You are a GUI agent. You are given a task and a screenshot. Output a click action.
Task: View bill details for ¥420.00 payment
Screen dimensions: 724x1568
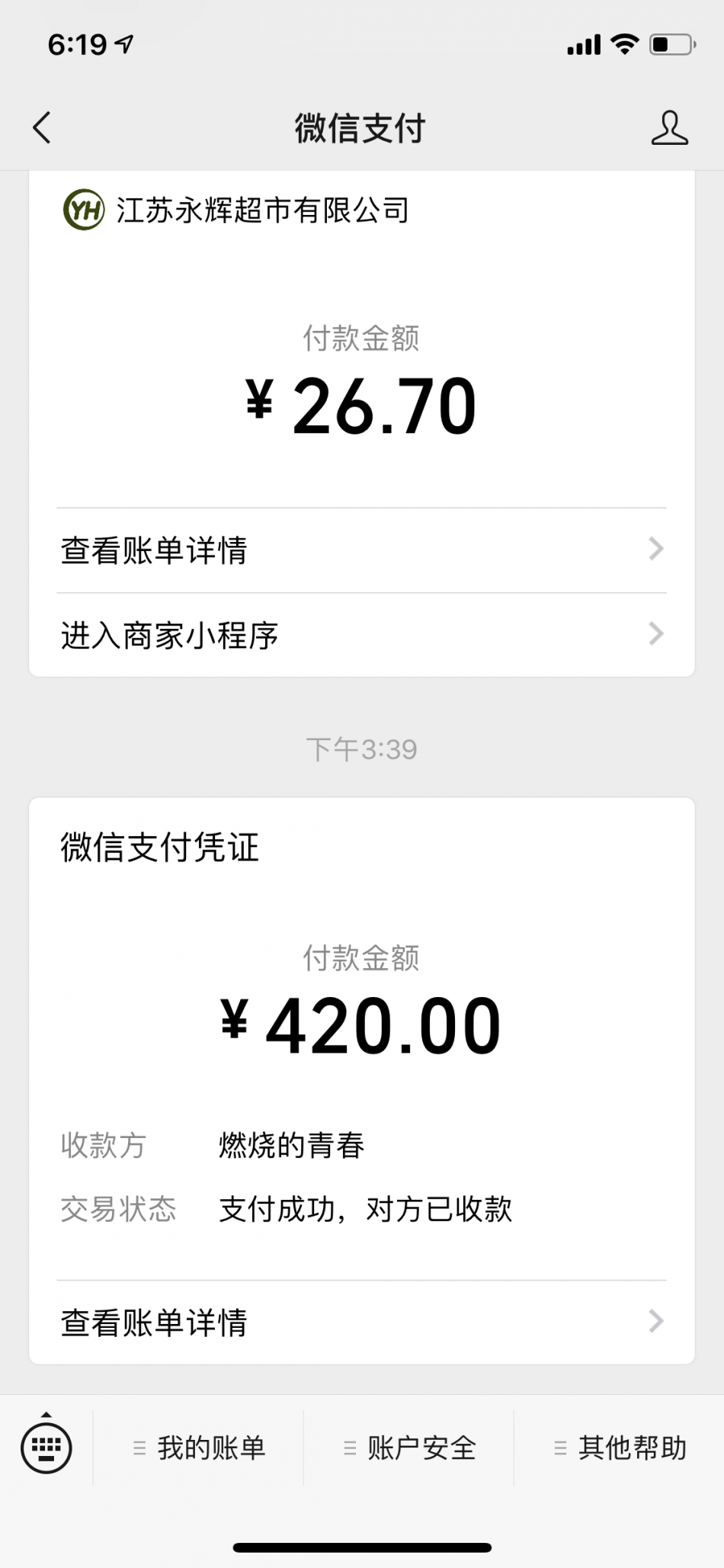point(362,1323)
